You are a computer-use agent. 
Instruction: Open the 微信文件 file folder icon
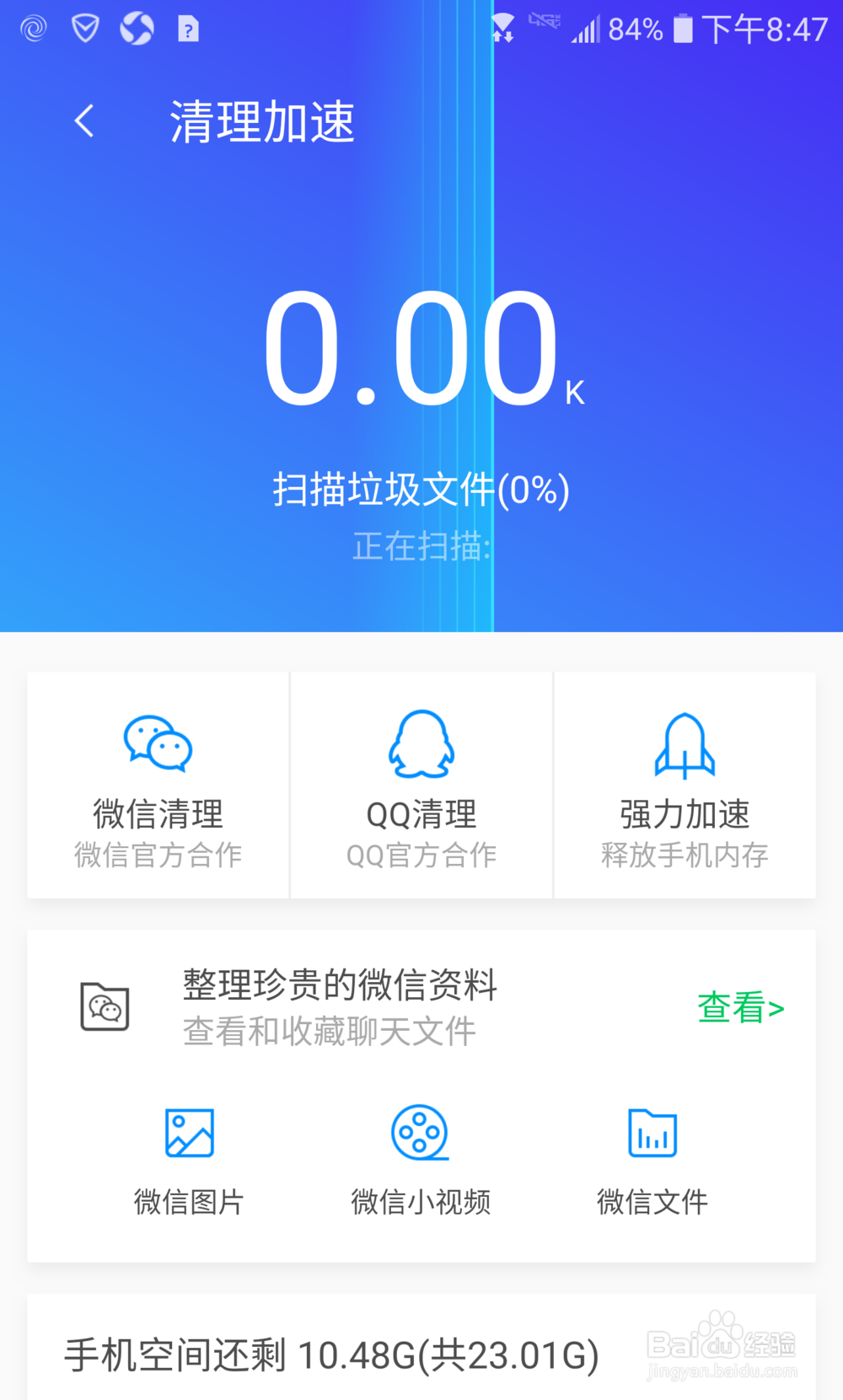(651, 1132)
